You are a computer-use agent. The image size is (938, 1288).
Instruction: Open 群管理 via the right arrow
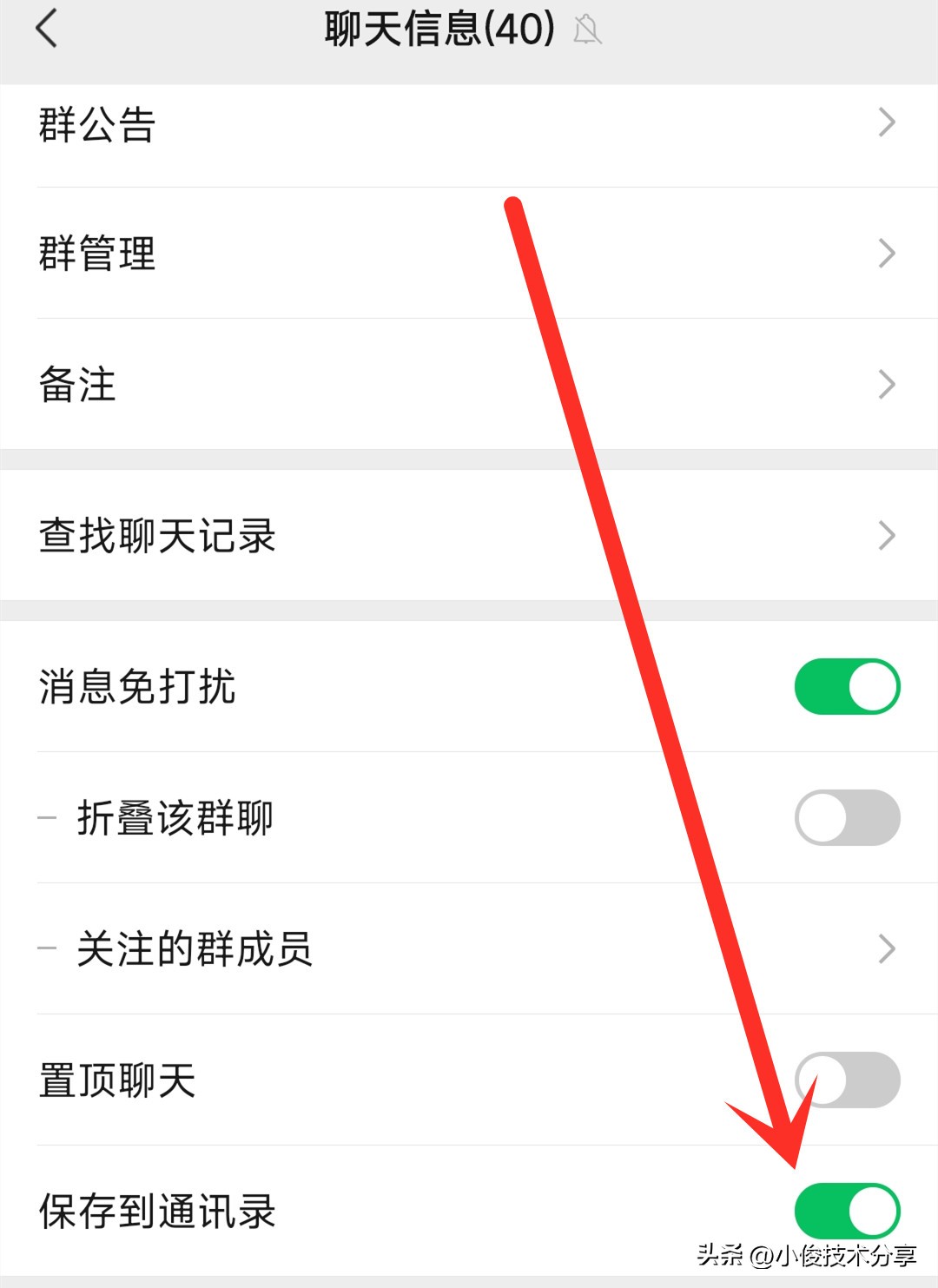click(x=887, y=253)
